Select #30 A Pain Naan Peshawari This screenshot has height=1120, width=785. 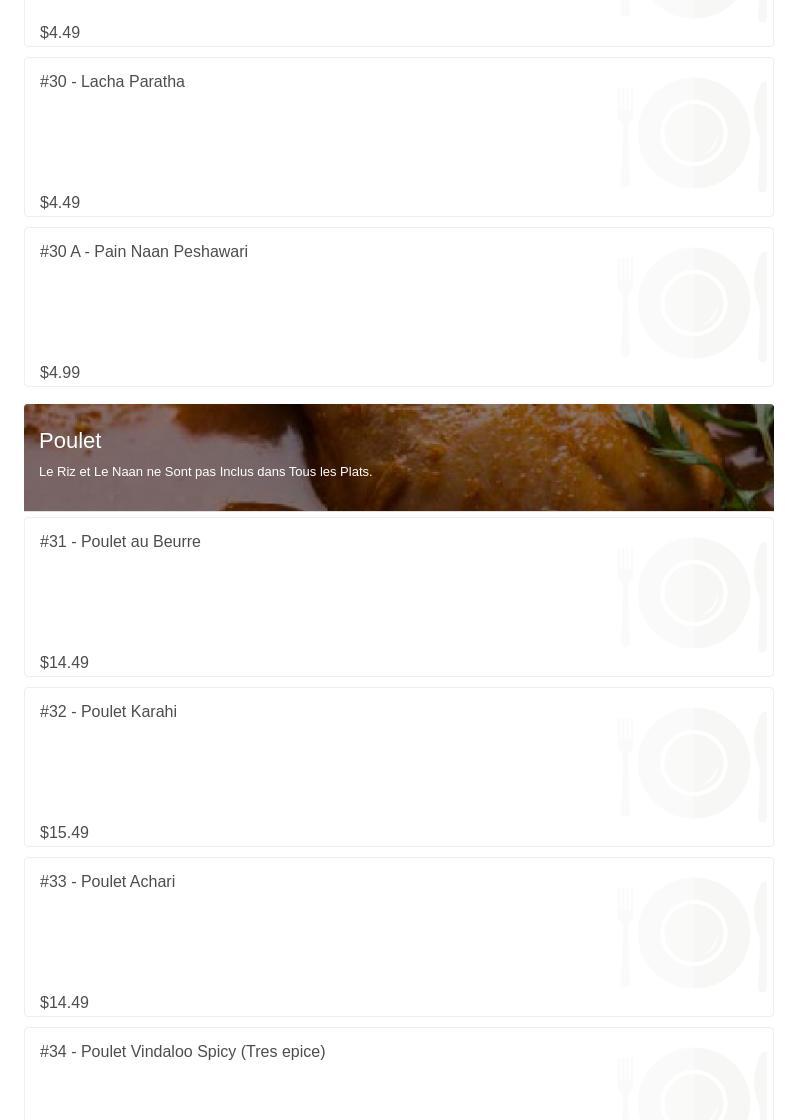(x=144, y=252)
